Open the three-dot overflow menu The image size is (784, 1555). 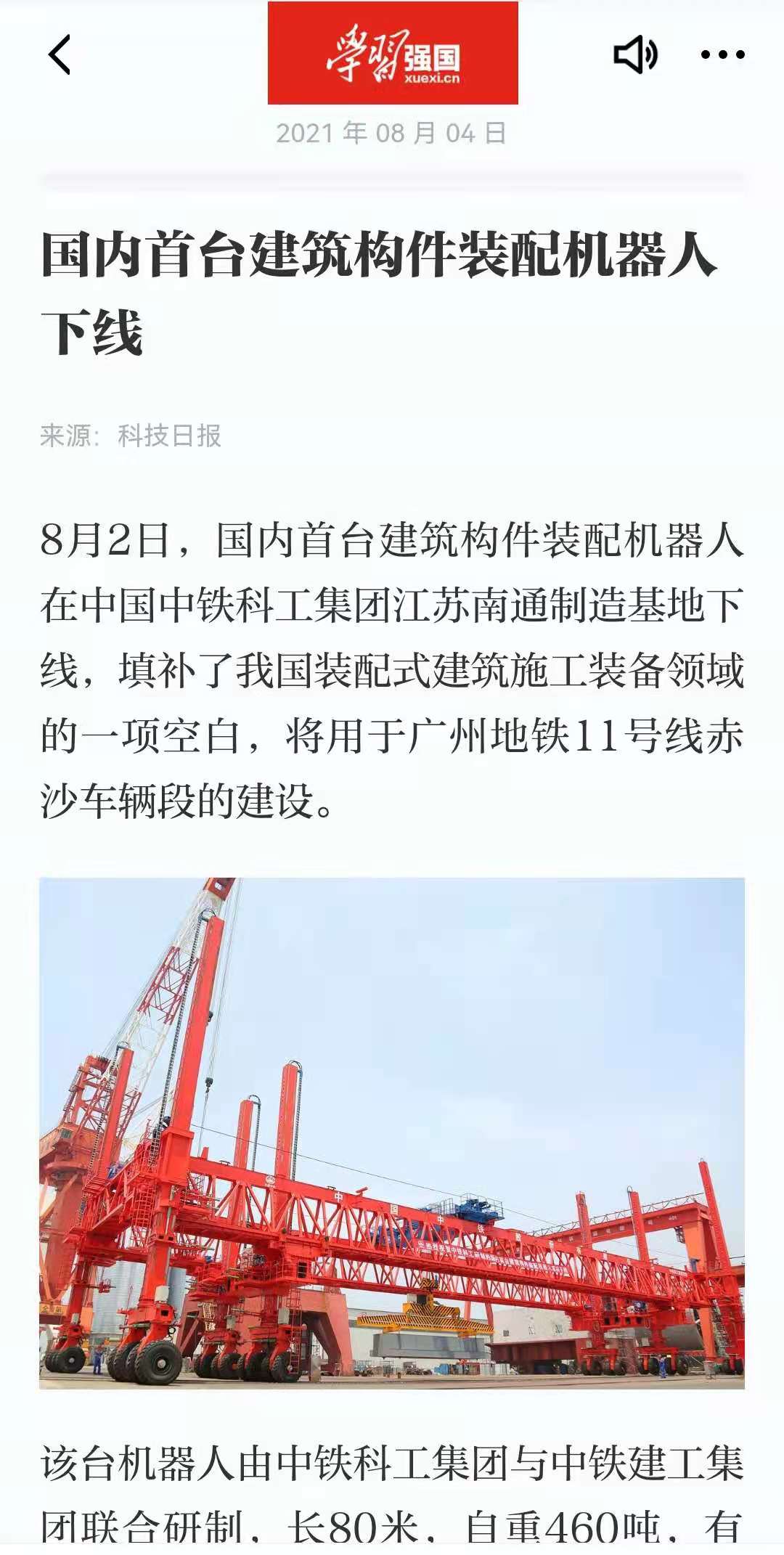tap(722, 54)
